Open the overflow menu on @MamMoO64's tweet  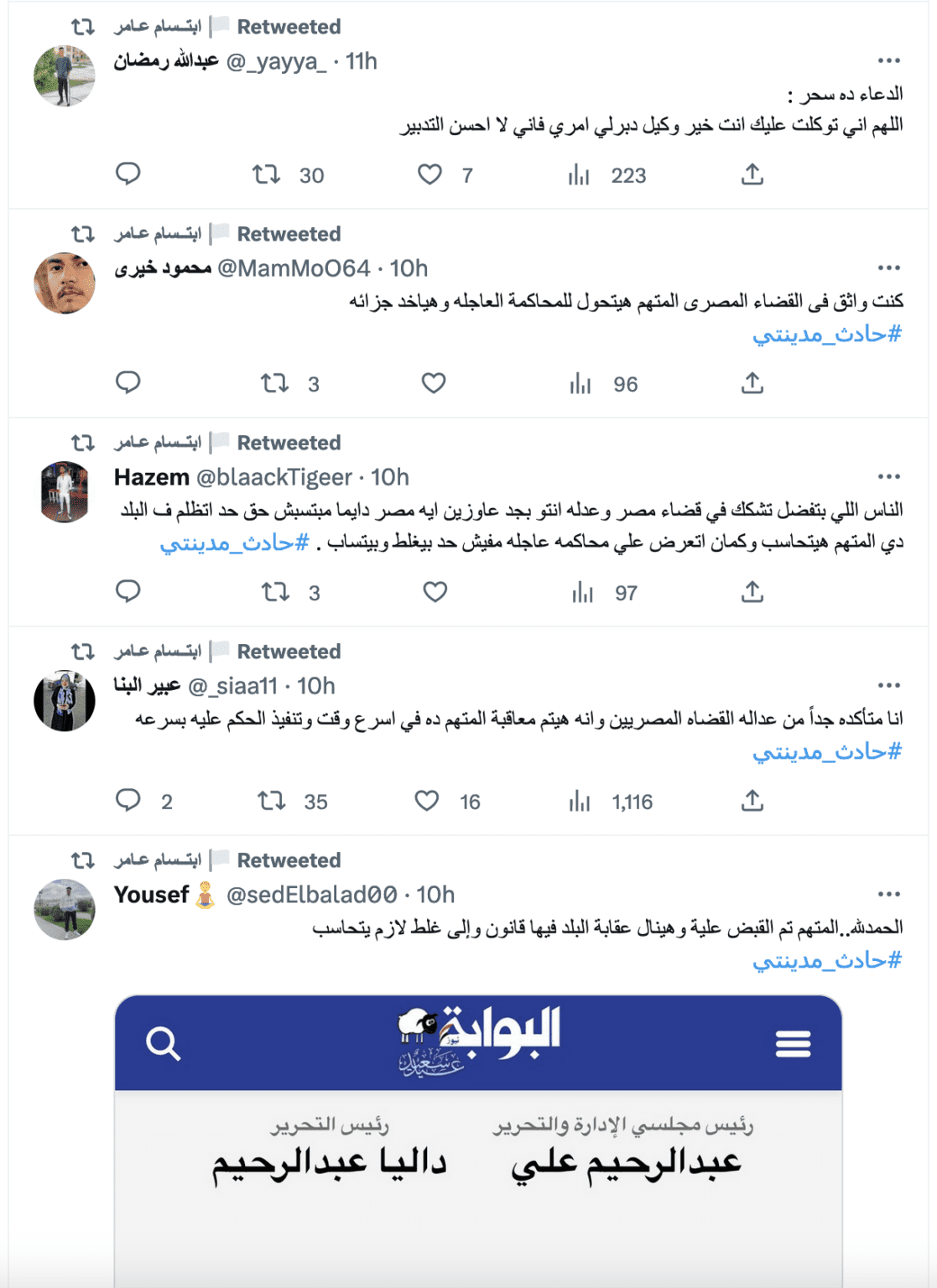click(x=888, y=268)
